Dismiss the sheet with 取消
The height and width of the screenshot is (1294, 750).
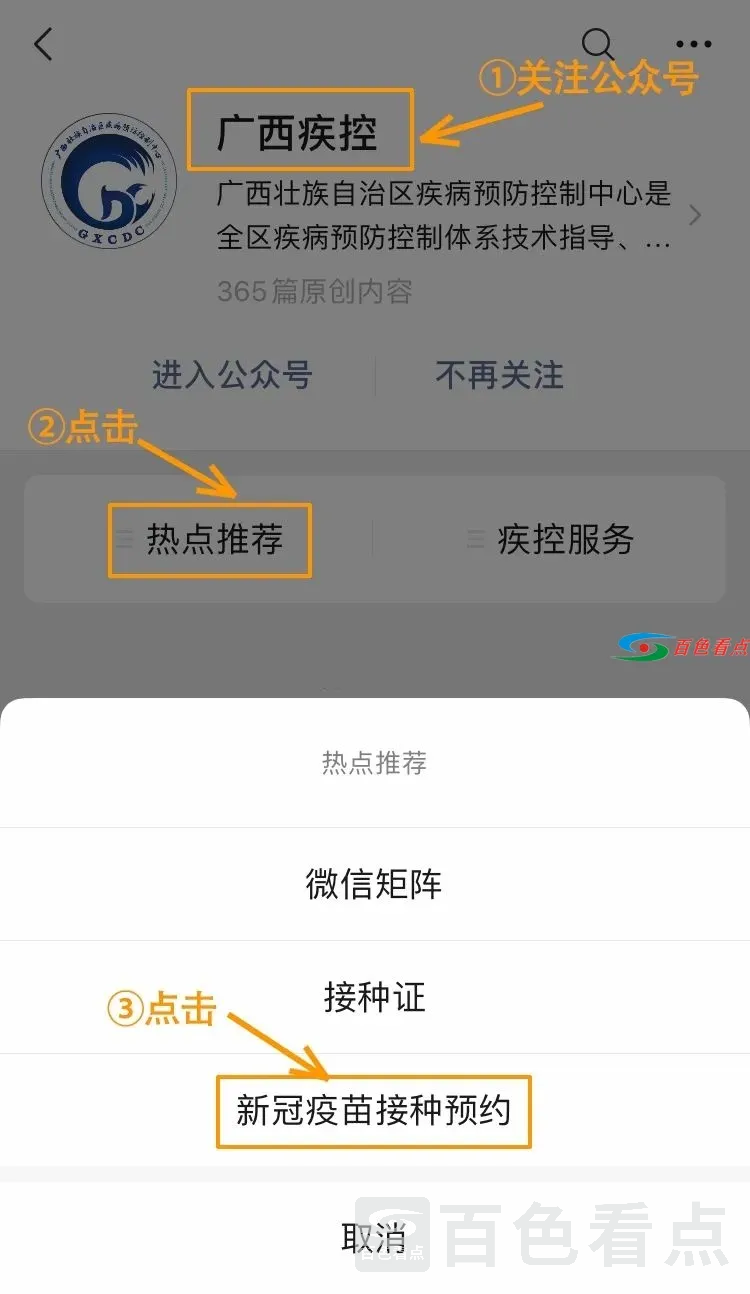(x=374, y=1239)
